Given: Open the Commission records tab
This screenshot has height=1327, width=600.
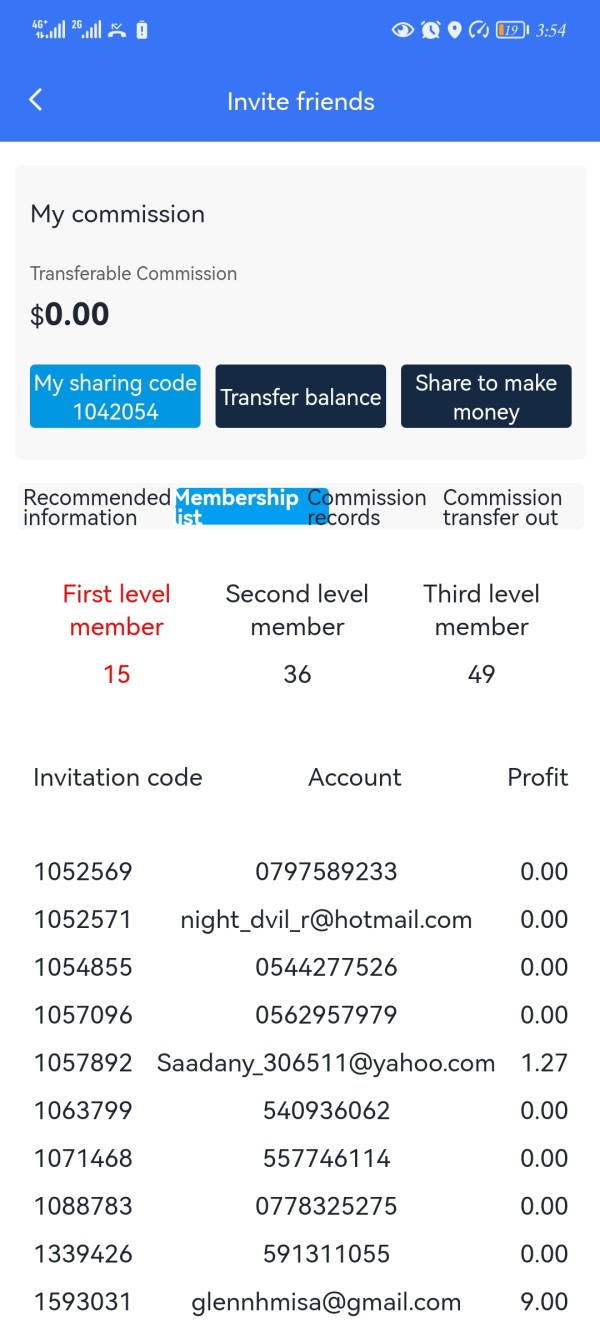Looking at the screenshot, I should (366, 507).
